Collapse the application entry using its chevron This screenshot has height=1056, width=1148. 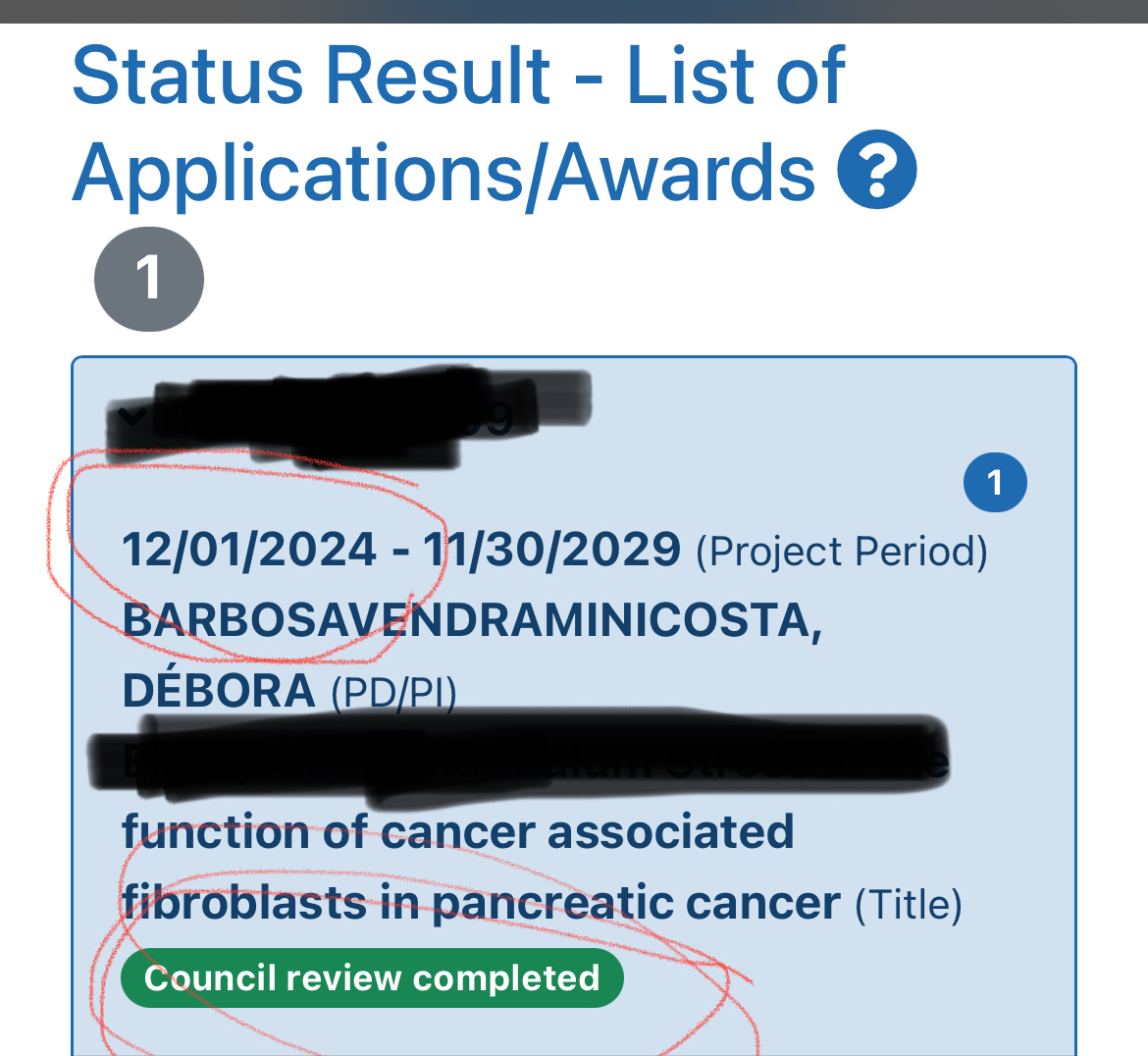click(131, 416)
